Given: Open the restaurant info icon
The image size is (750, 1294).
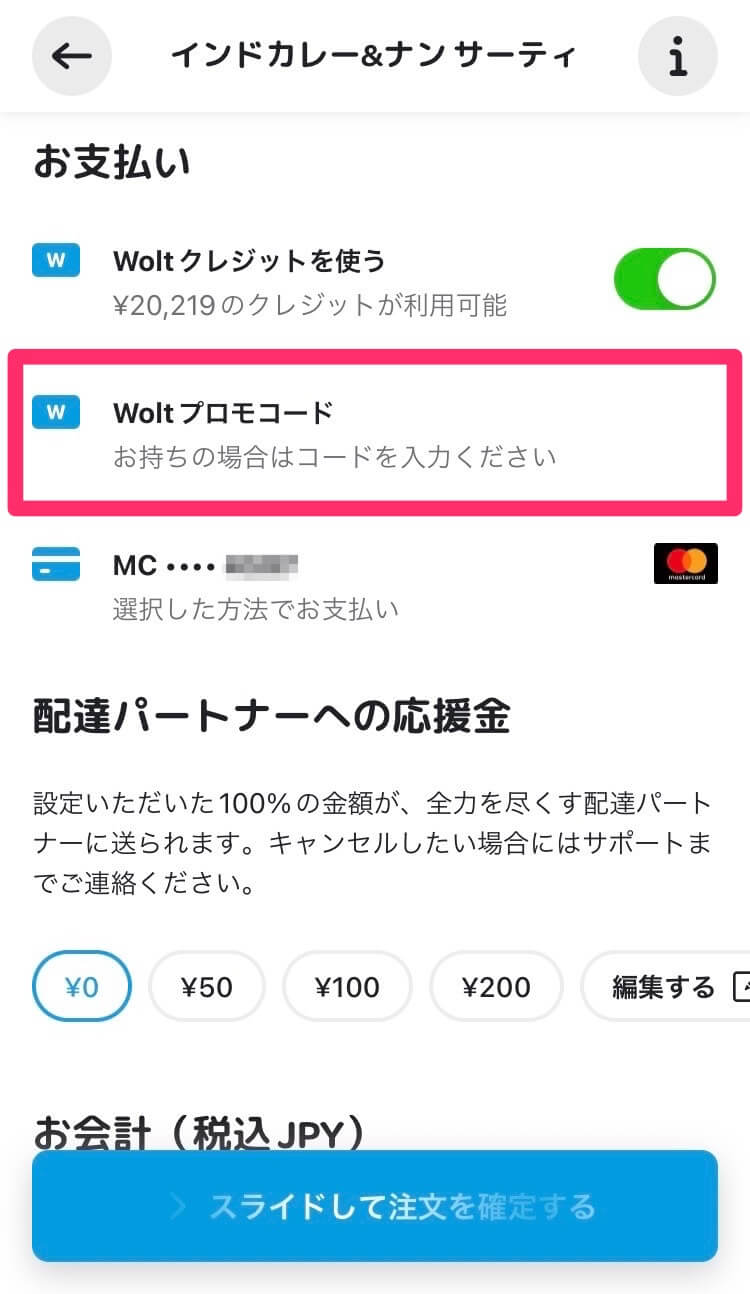Looking at the screenshot, I should (x=678, y=56).
